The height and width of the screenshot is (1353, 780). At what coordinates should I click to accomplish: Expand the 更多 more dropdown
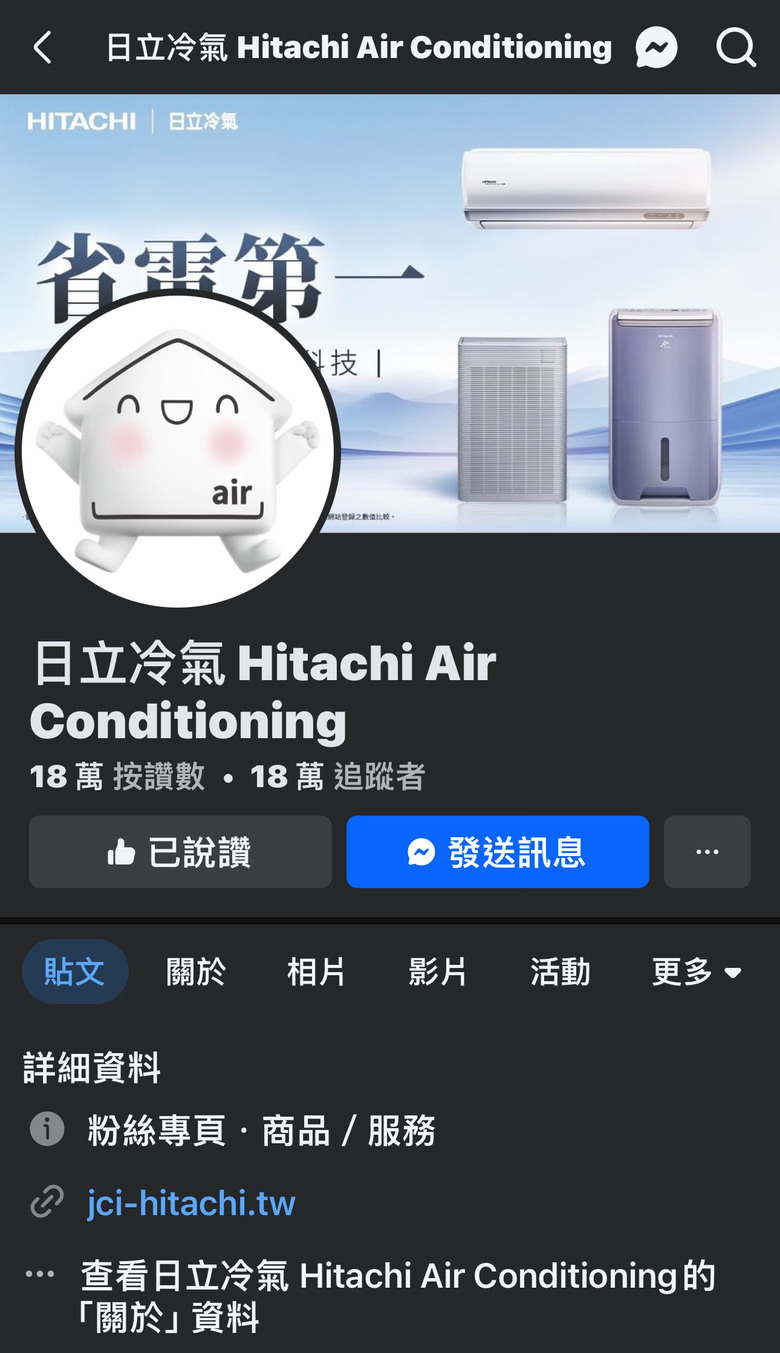(696, 971)
